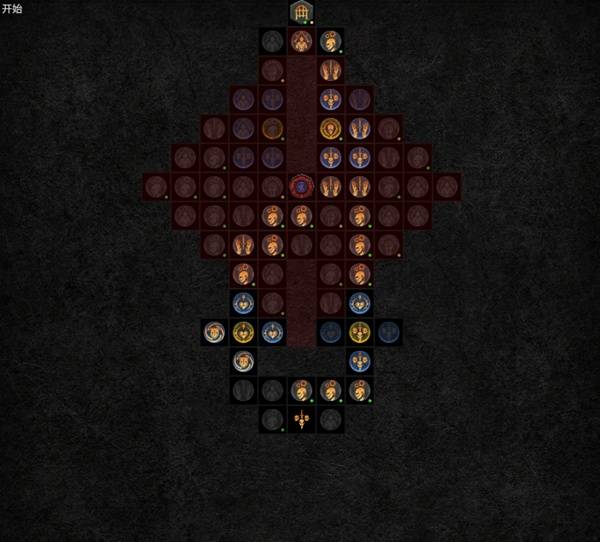Screen dimensions: 600x542
Task: Tap the 开始 start button
Action: coord(13,9)
